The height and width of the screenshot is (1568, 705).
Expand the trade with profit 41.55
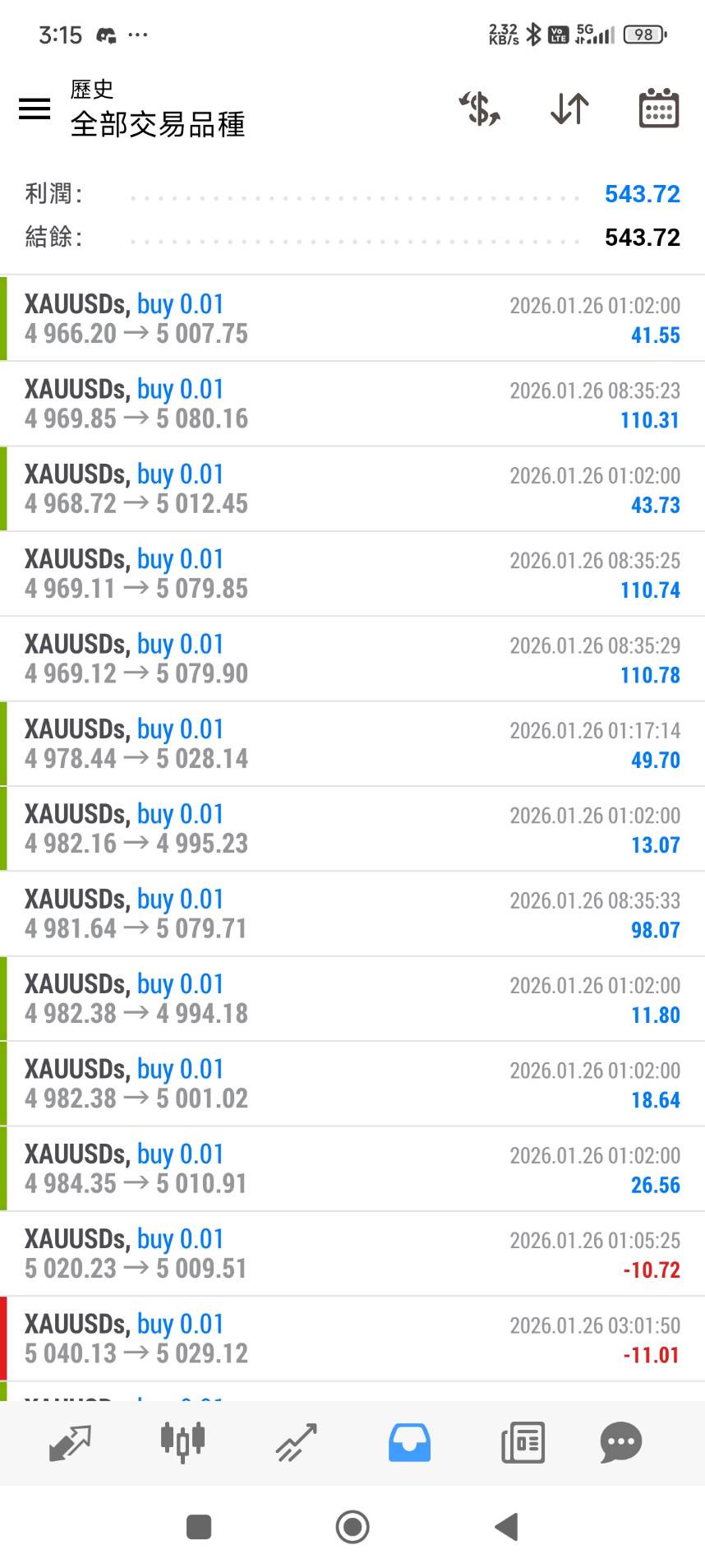point(352,319)
